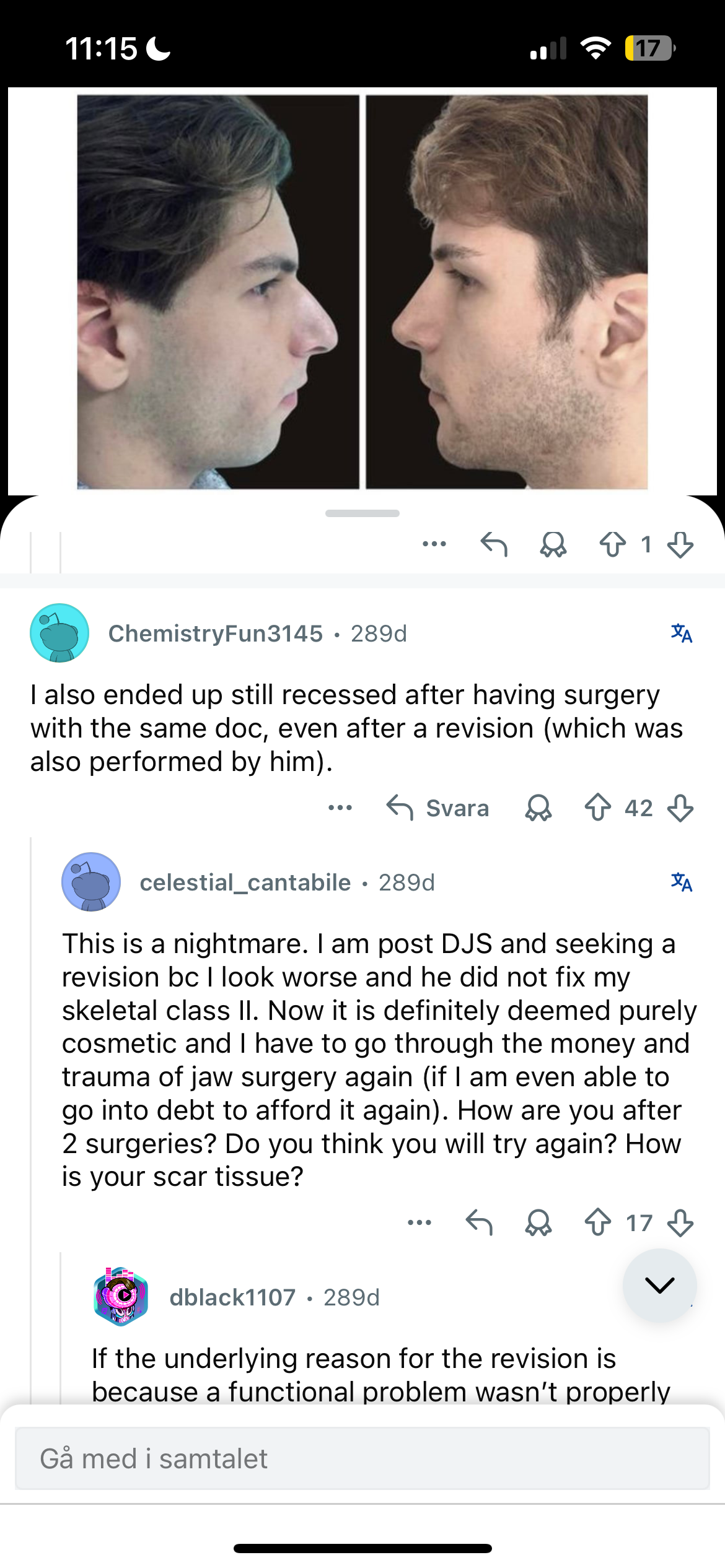Screen dimensions: 725x1568
Task: Open more options for celestial_cantabile's comment
Action: [420, 1222]
